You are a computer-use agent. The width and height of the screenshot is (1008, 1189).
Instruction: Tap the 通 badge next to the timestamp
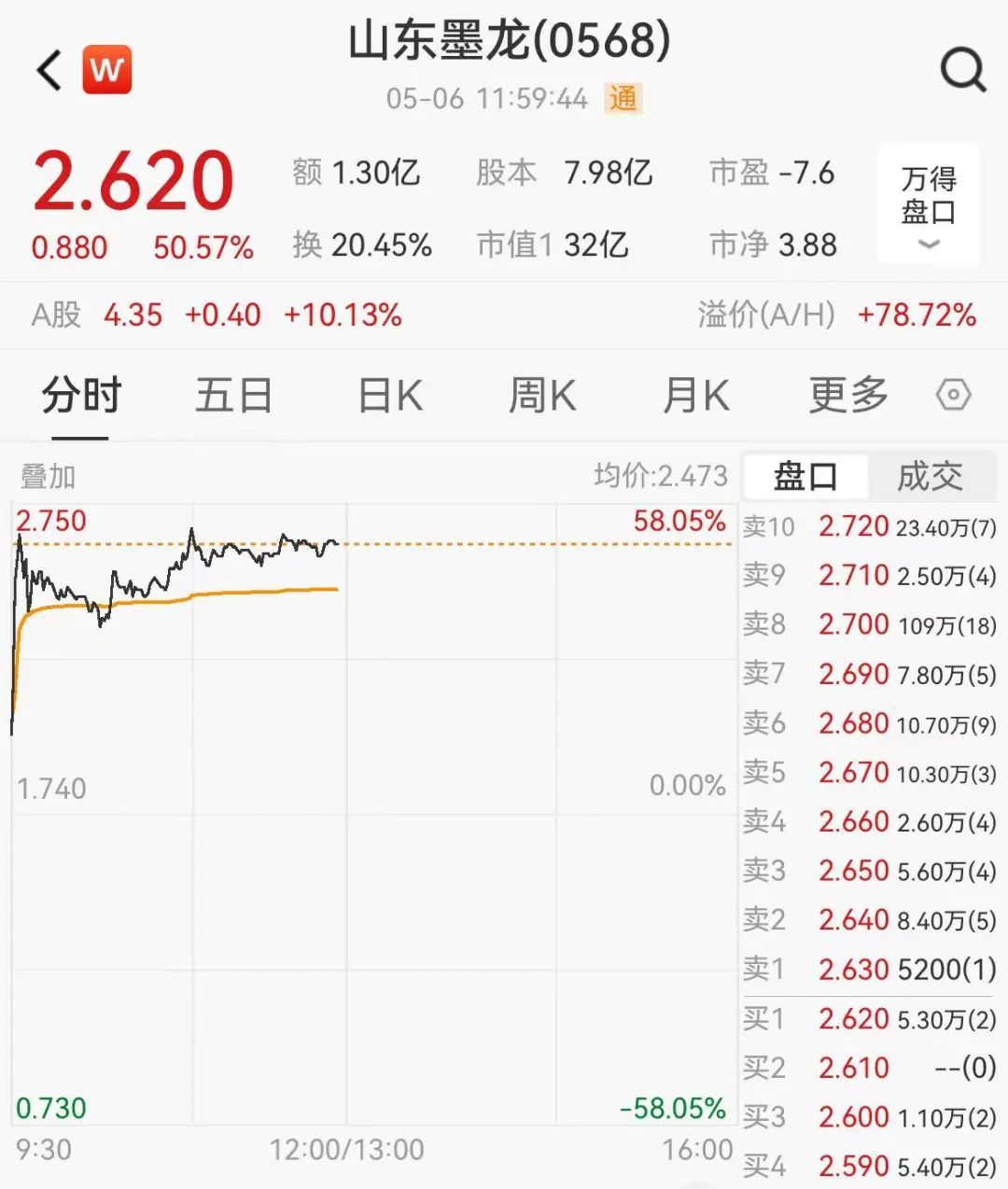coord(623,99)
